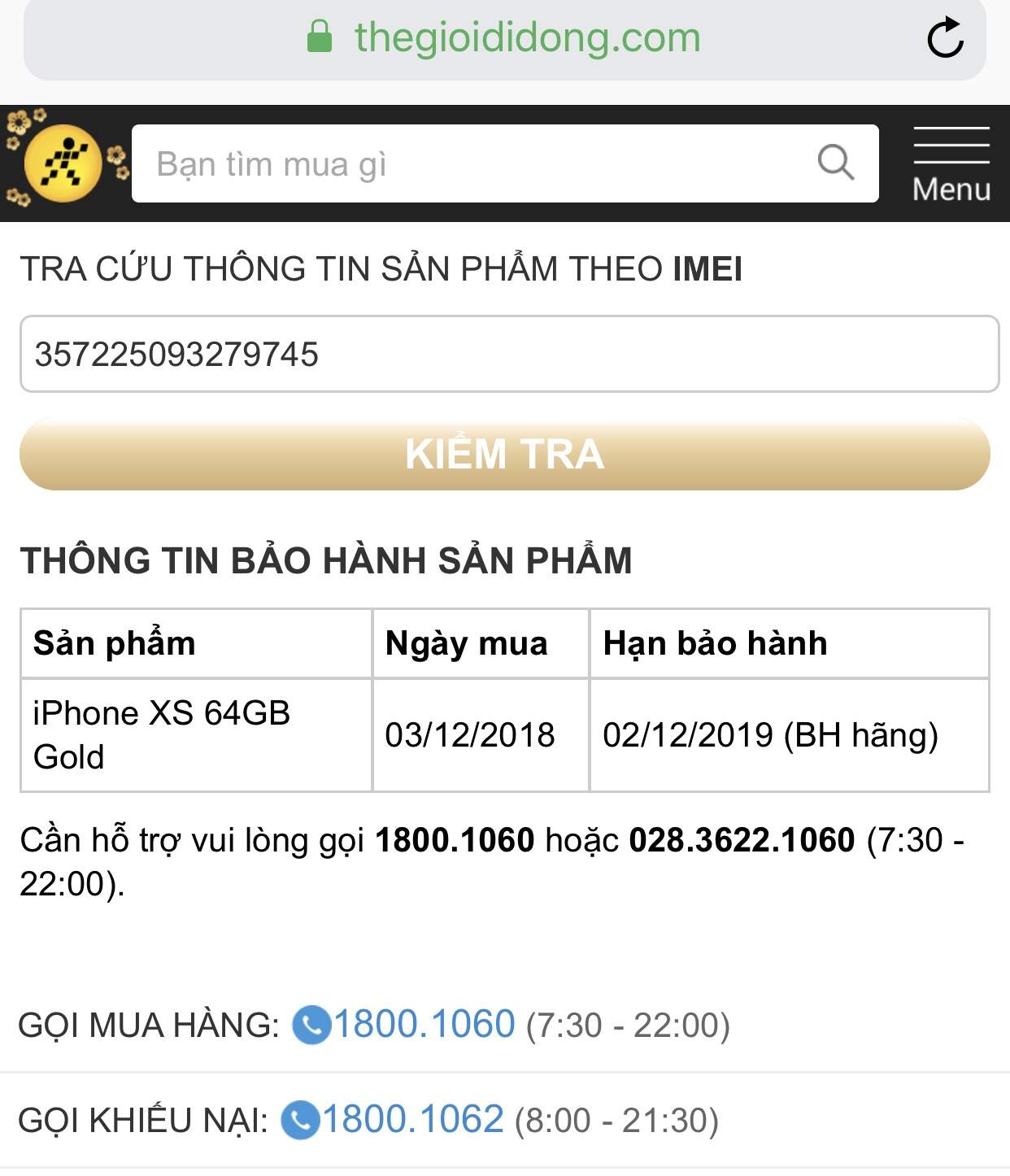
Task: Edit the IMEI number field
Action: [509, 355]
